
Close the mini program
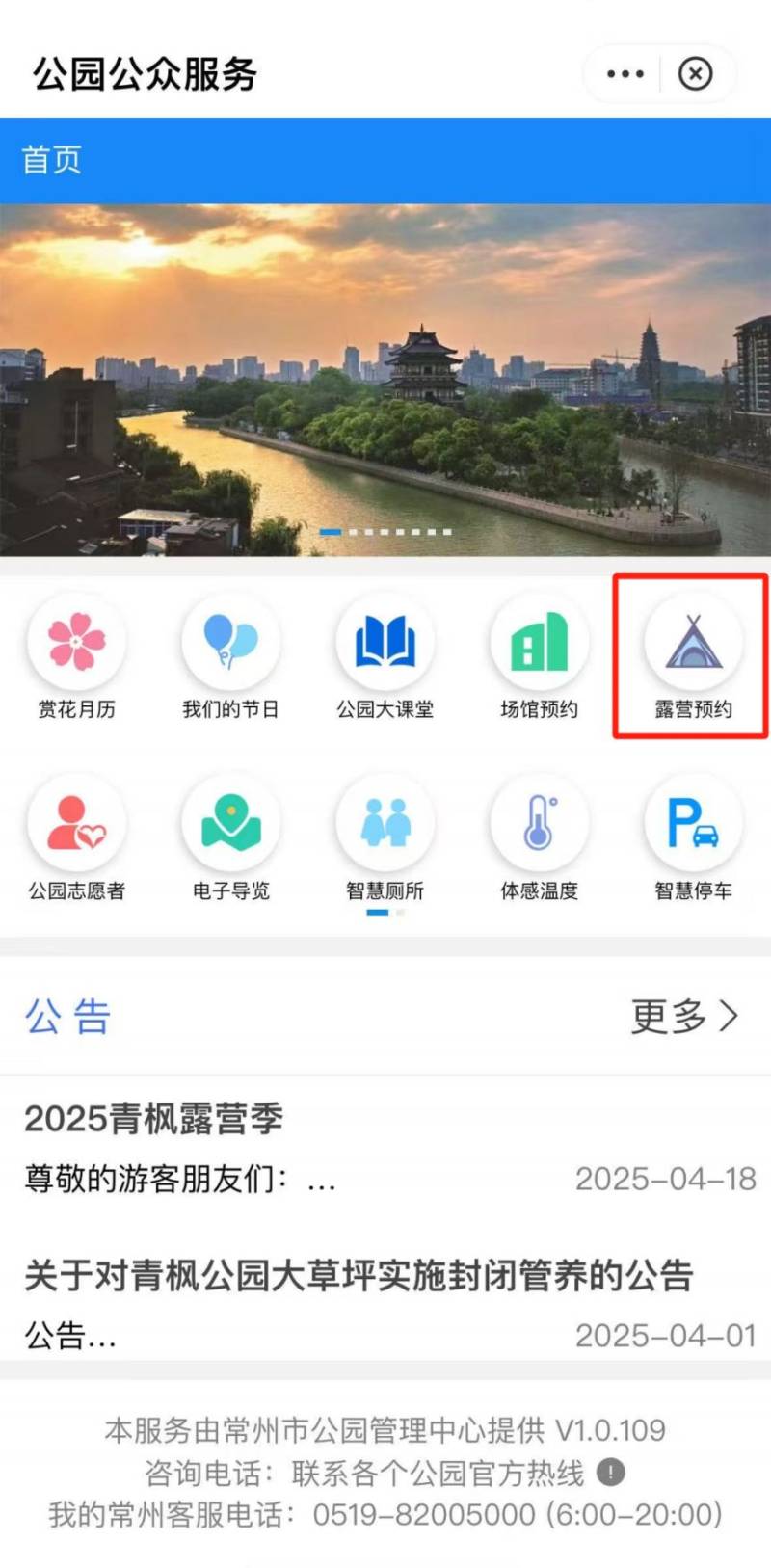tap(695, 73)
